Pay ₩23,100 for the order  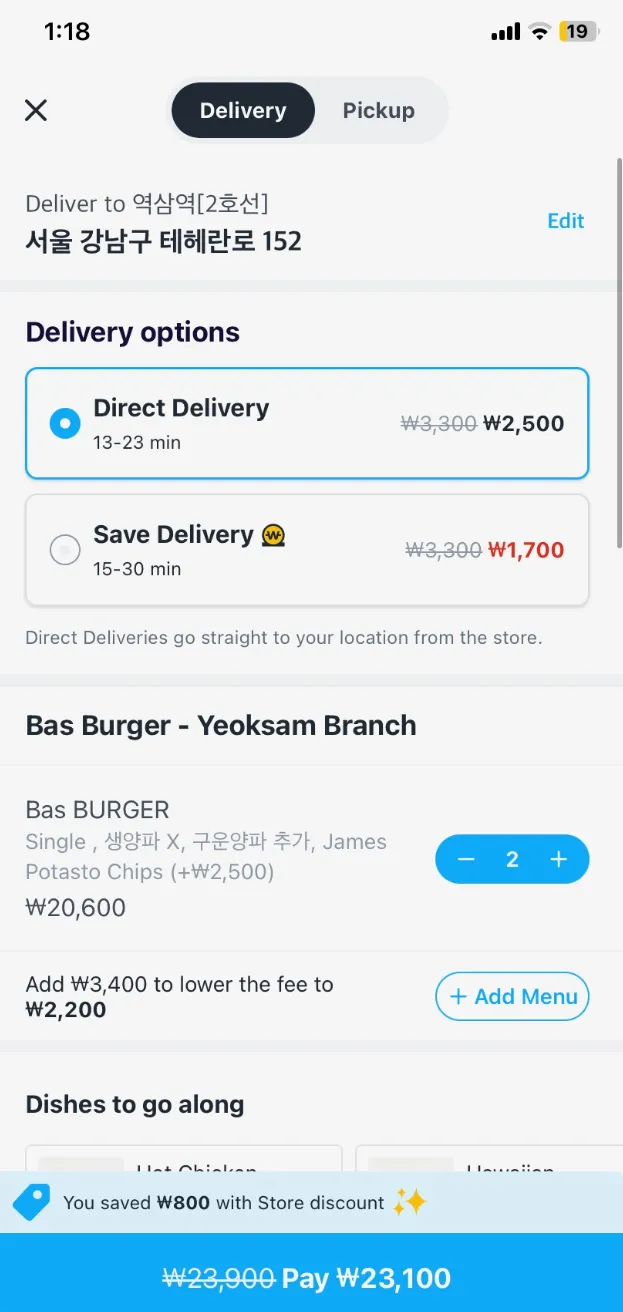pos(311,1277)
